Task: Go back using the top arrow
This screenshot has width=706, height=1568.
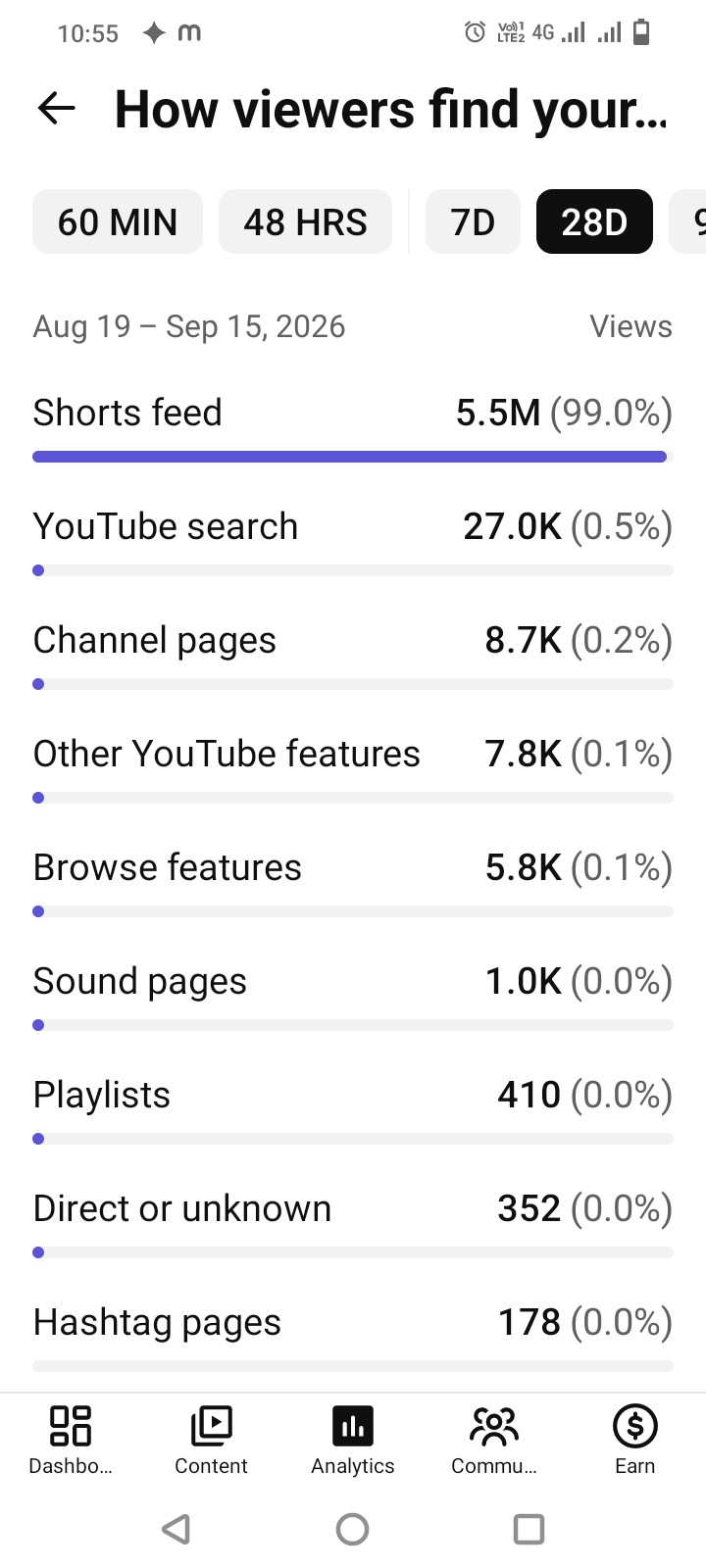Action: [57, 109]
